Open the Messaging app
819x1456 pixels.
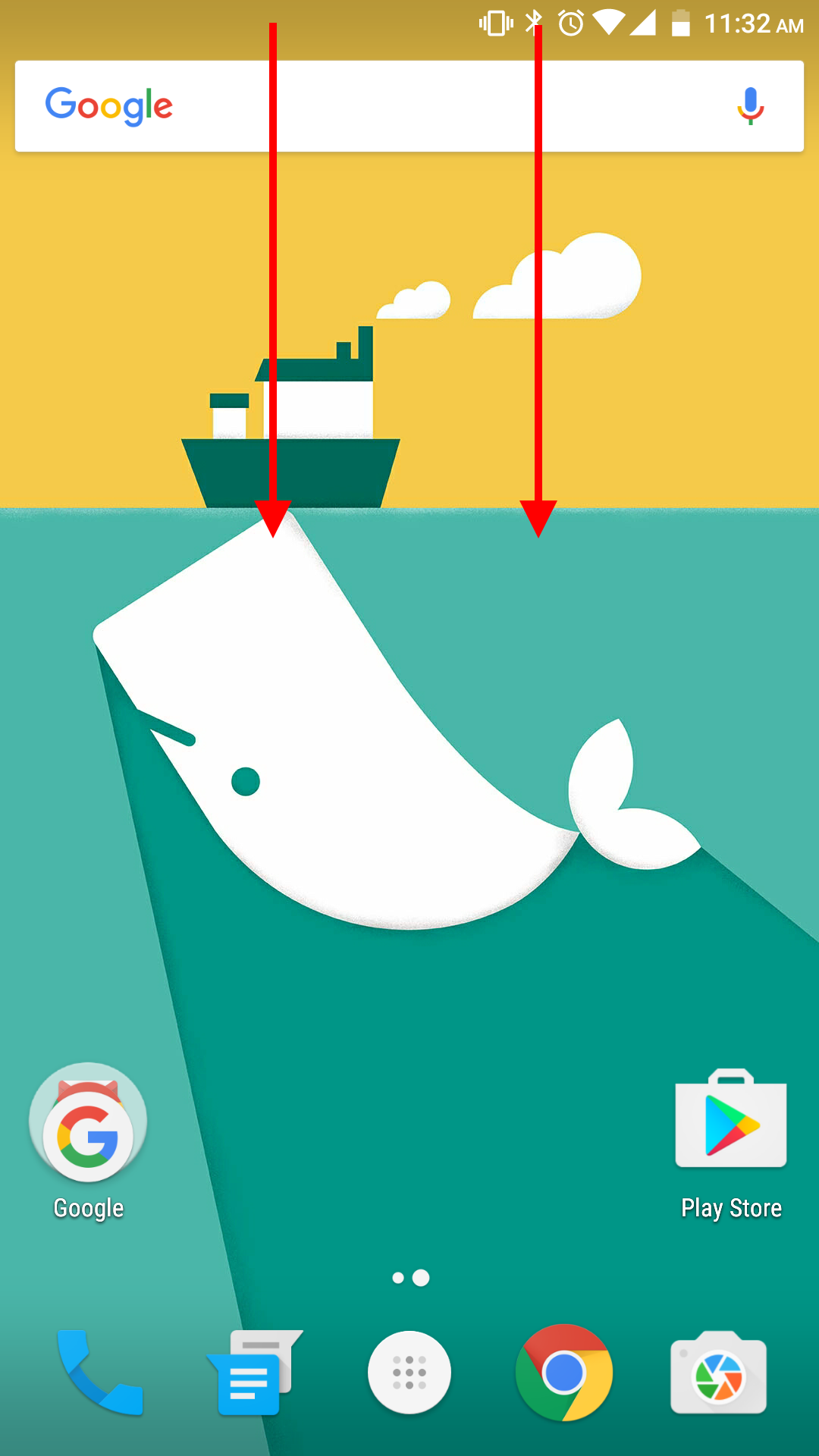pos(254,1373)
